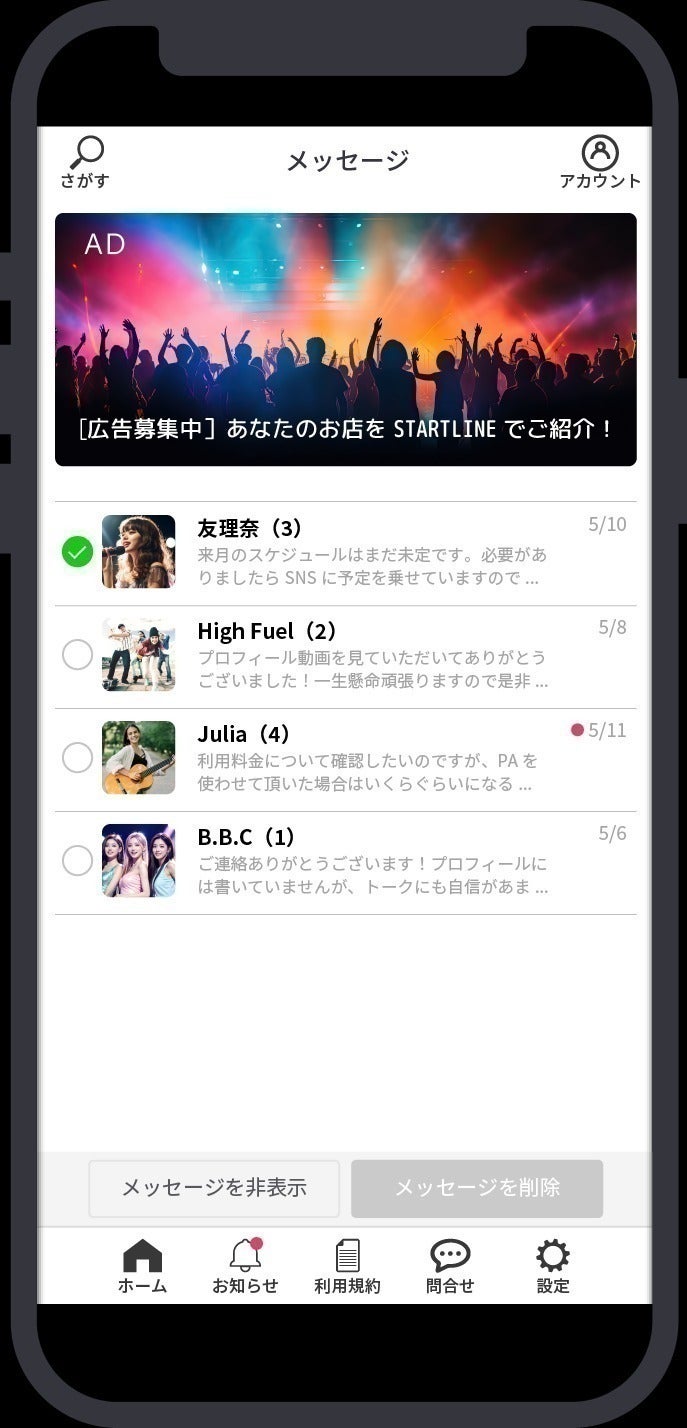Select the B.B.C message checkbox

77,861
